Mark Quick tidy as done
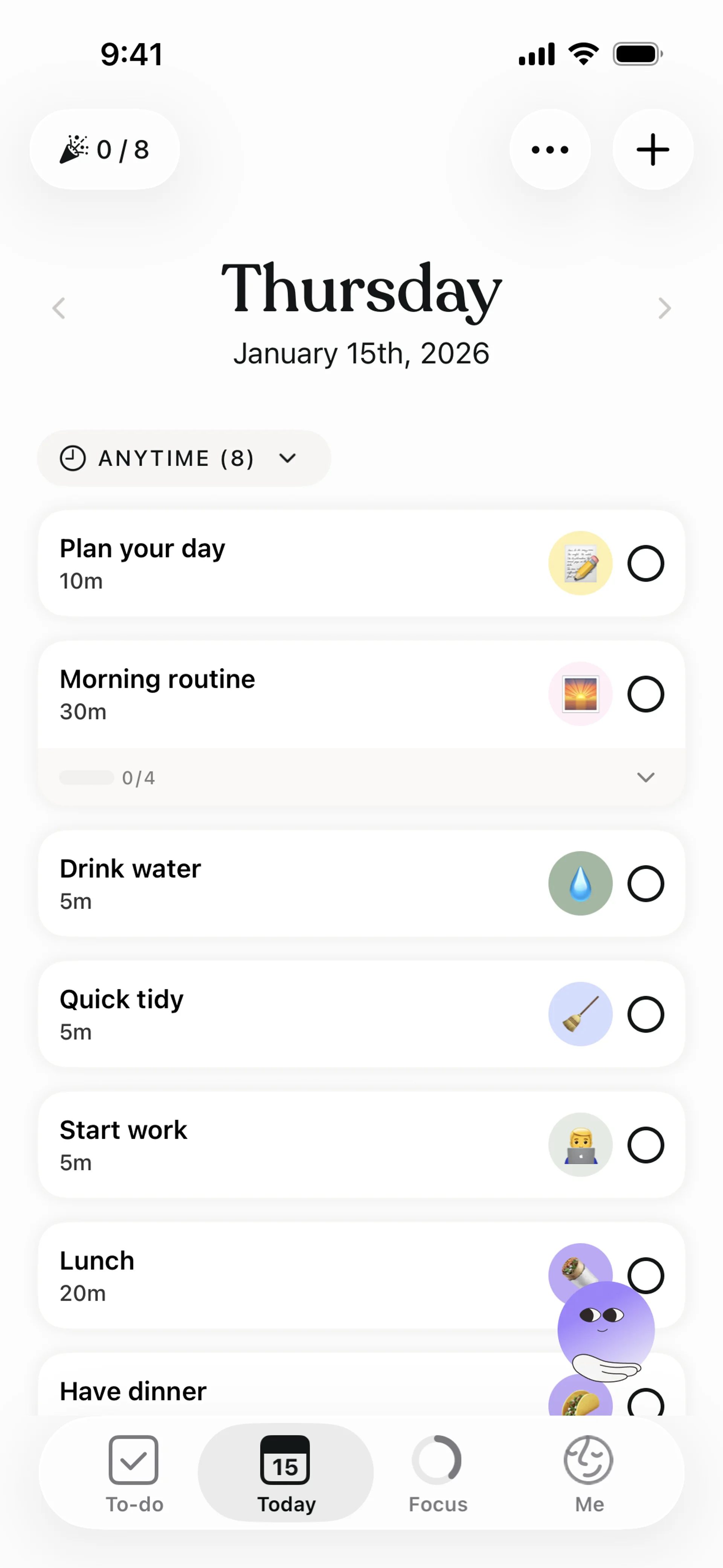Image resolution: width=723 pixels, height=1568 pixels. coord(645,1014)
